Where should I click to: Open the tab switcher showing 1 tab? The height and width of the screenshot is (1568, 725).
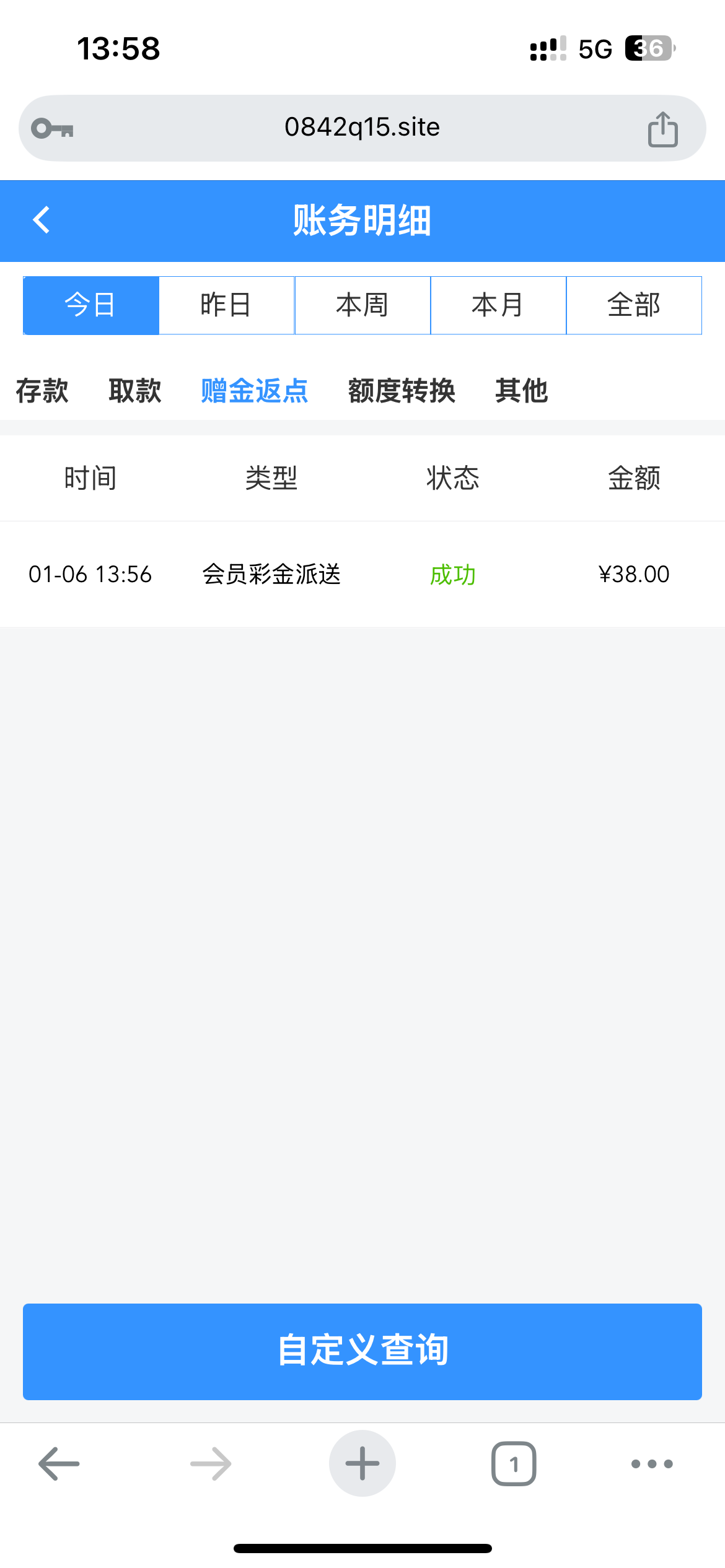[x=514, y=1462]
